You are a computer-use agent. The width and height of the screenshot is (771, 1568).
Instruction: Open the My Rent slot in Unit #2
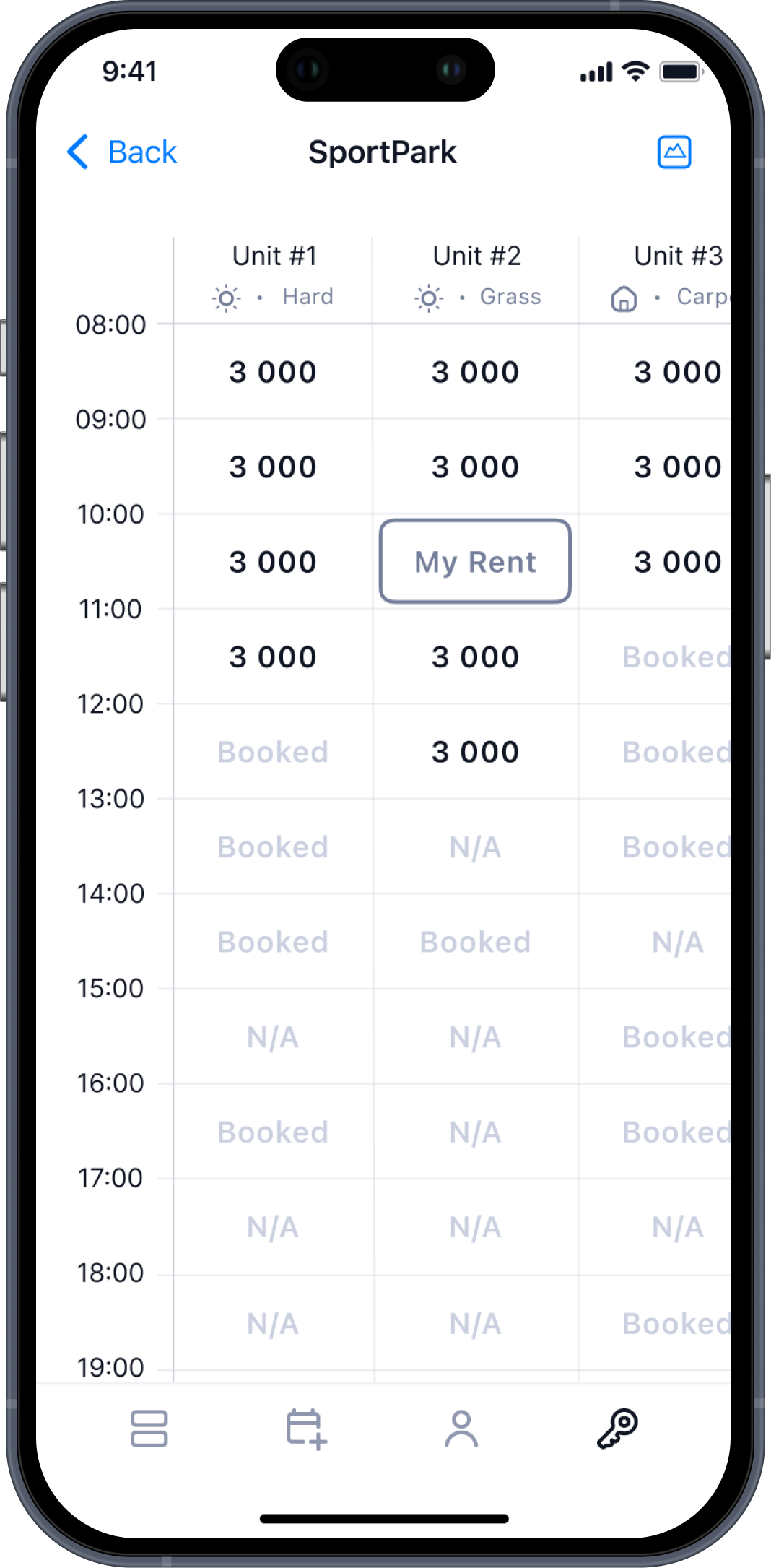pos(475,562)
